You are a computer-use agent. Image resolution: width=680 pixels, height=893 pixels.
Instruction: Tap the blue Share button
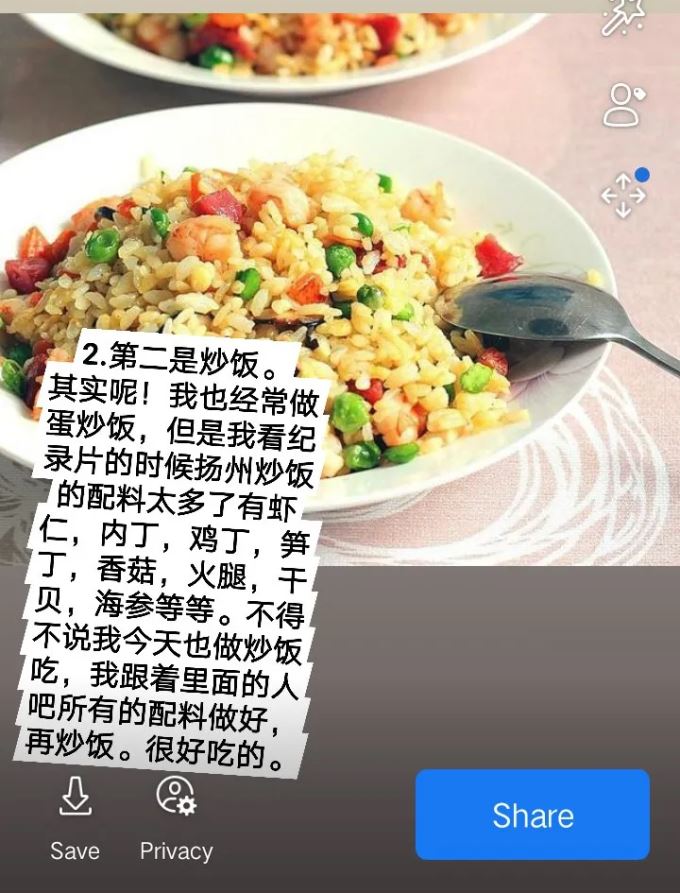coord(532,814)
